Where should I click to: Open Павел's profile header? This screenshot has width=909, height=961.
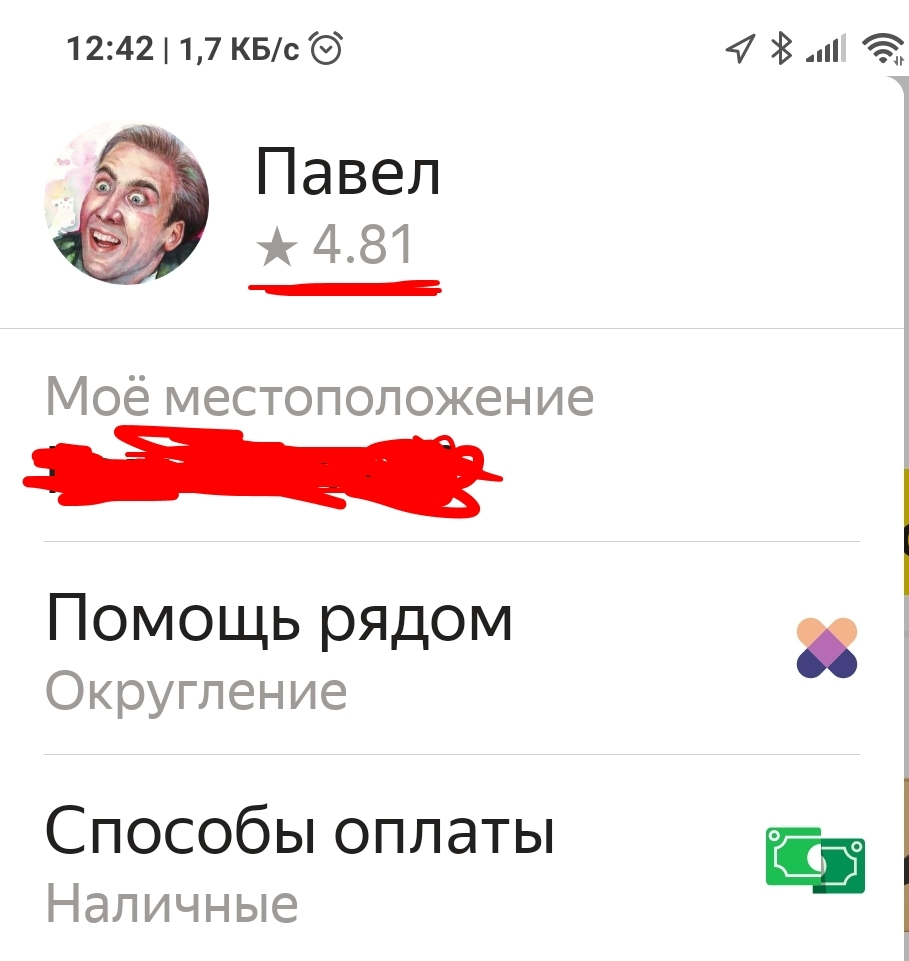[346, 204]
